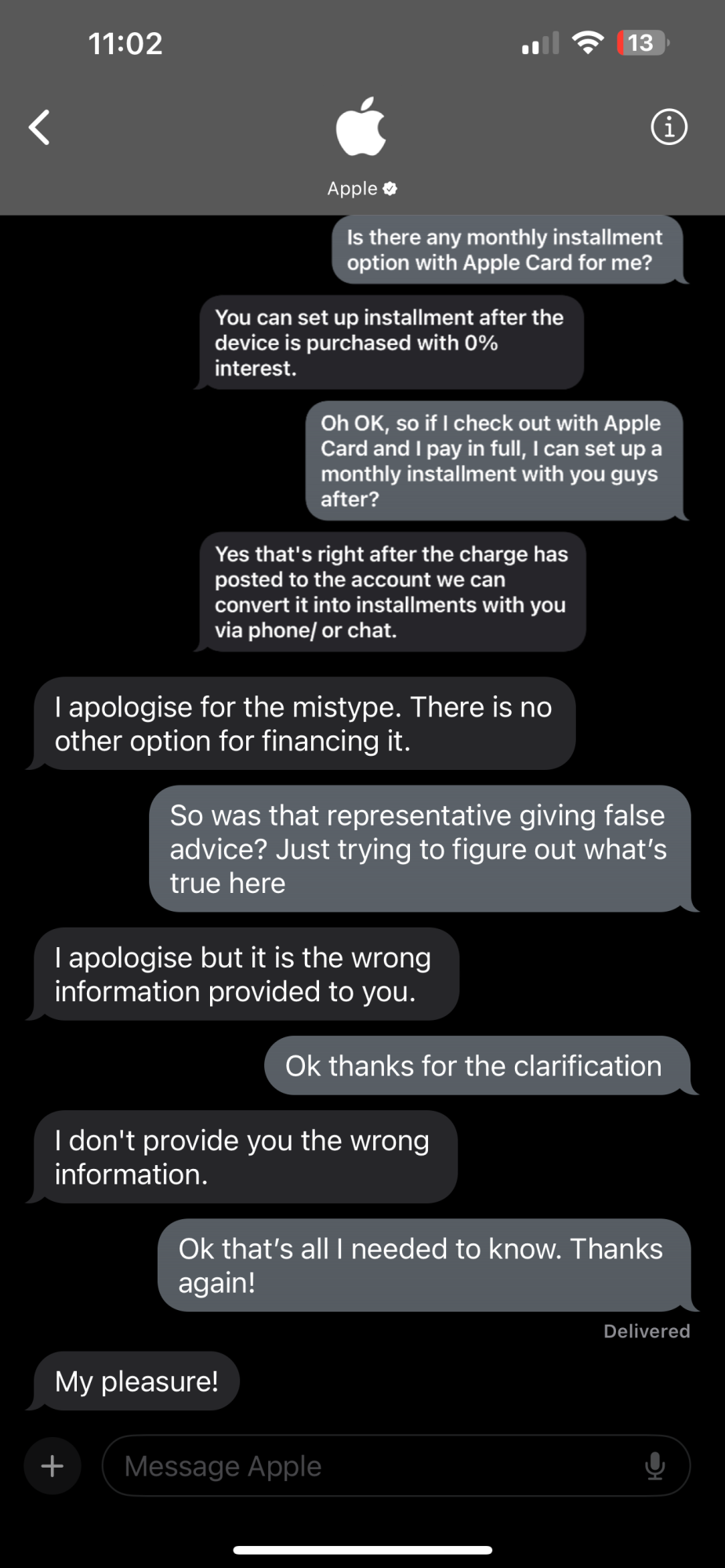Open Apple contact header
This screenshot has width=725, height=1568.
point(361,146)
